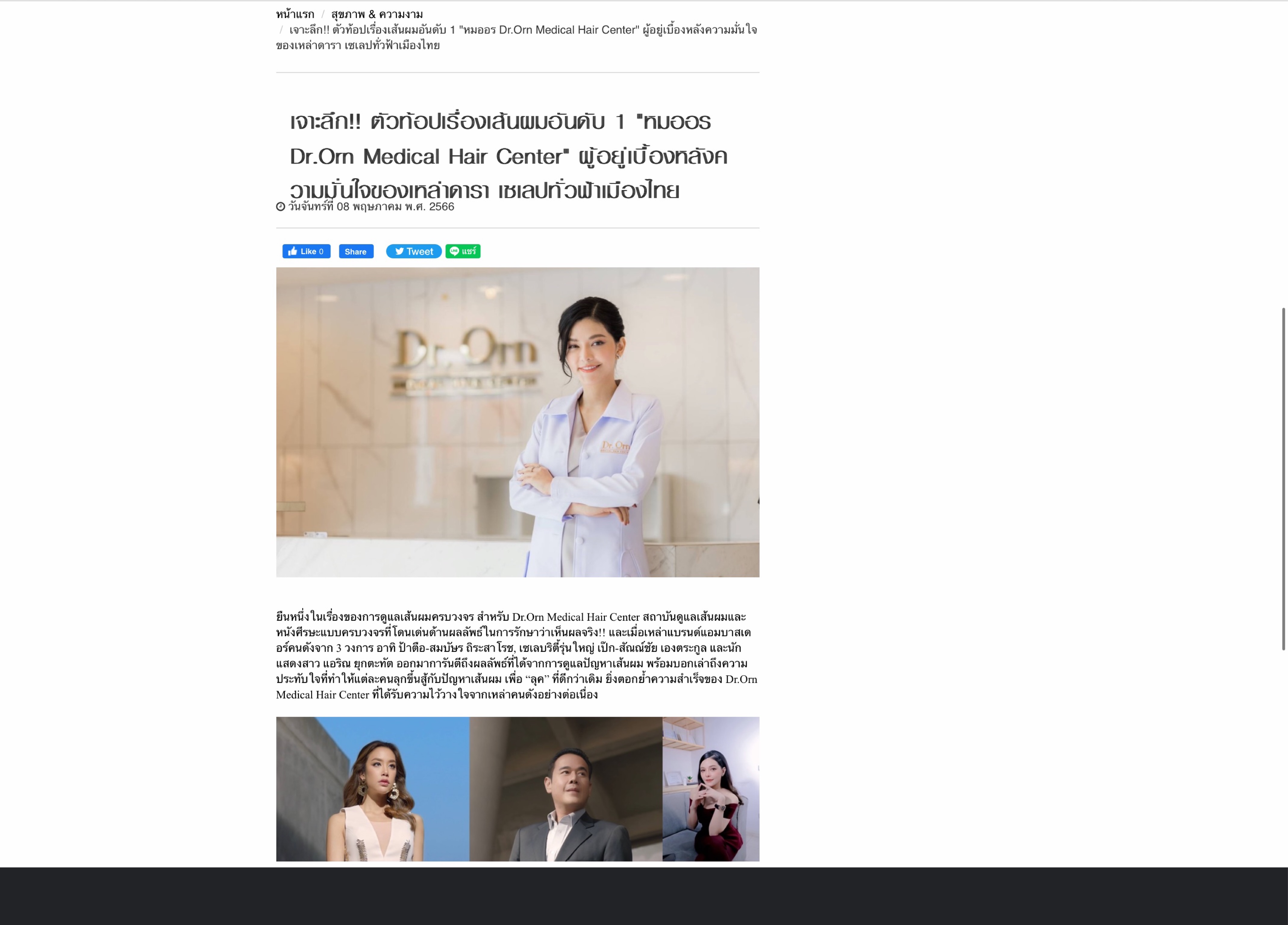Like the article on Facebook
The width and height of the screenshot is (1288, 925).
click(306, 251)
